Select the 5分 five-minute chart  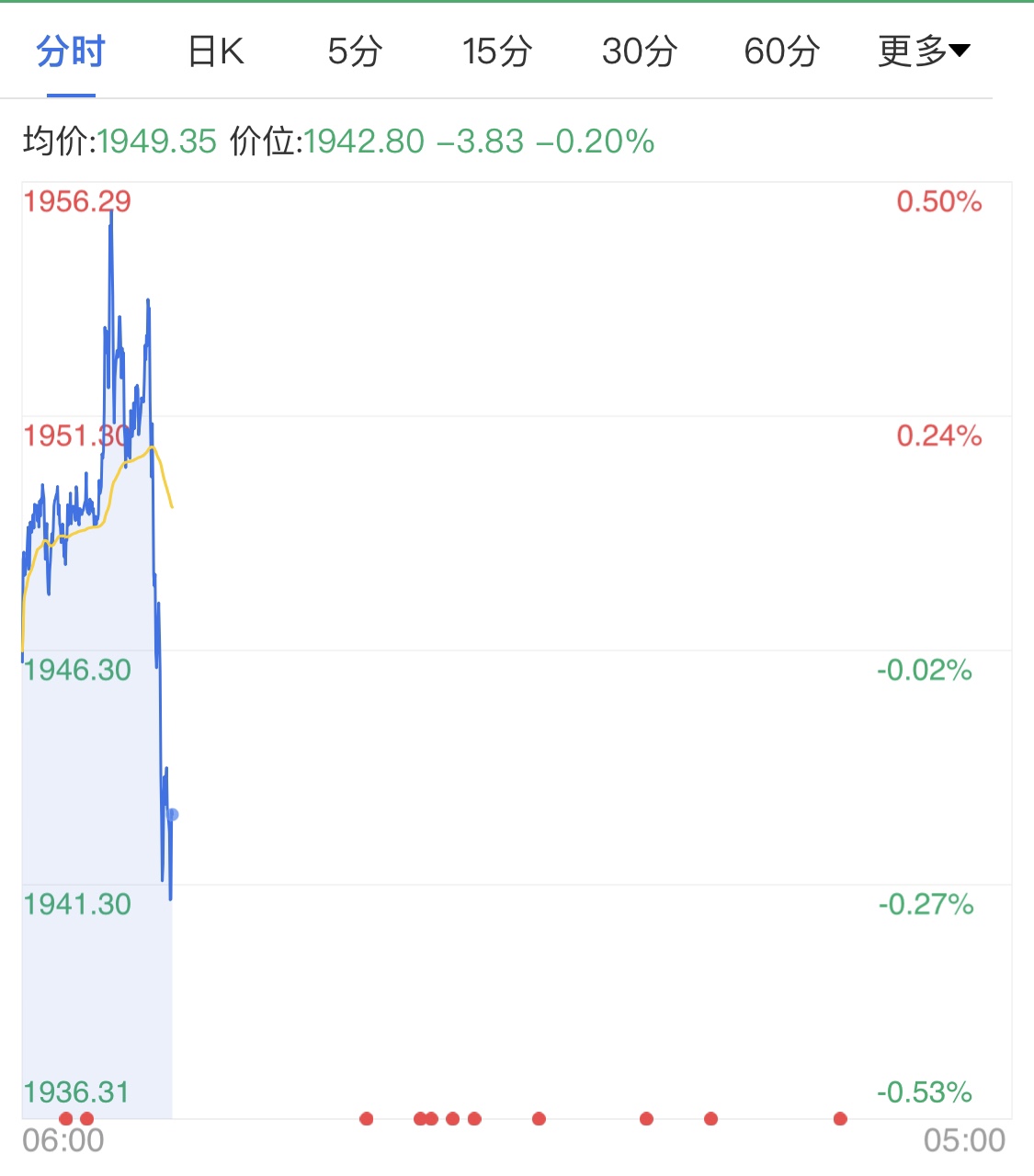354,52
